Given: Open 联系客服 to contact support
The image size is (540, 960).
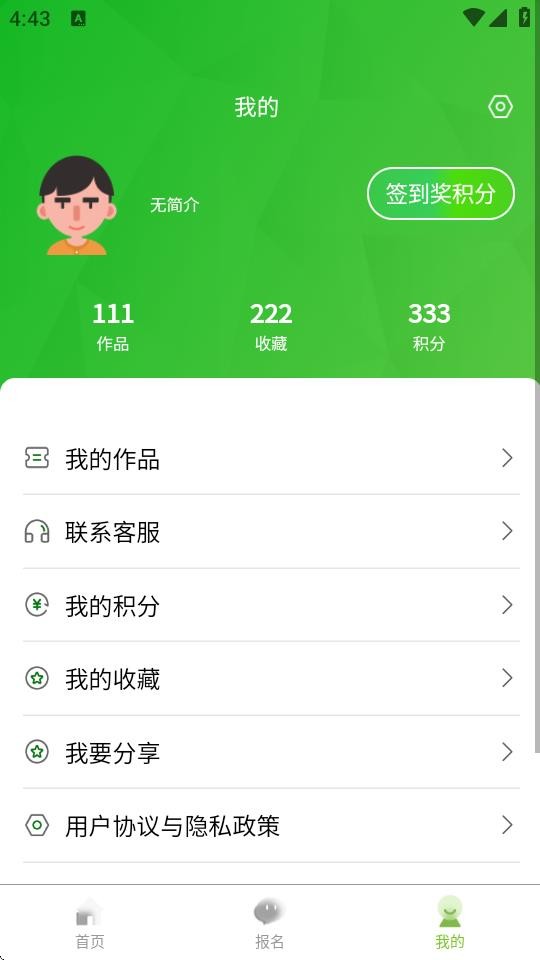Looking at the screenshot, I should [271, 531].
